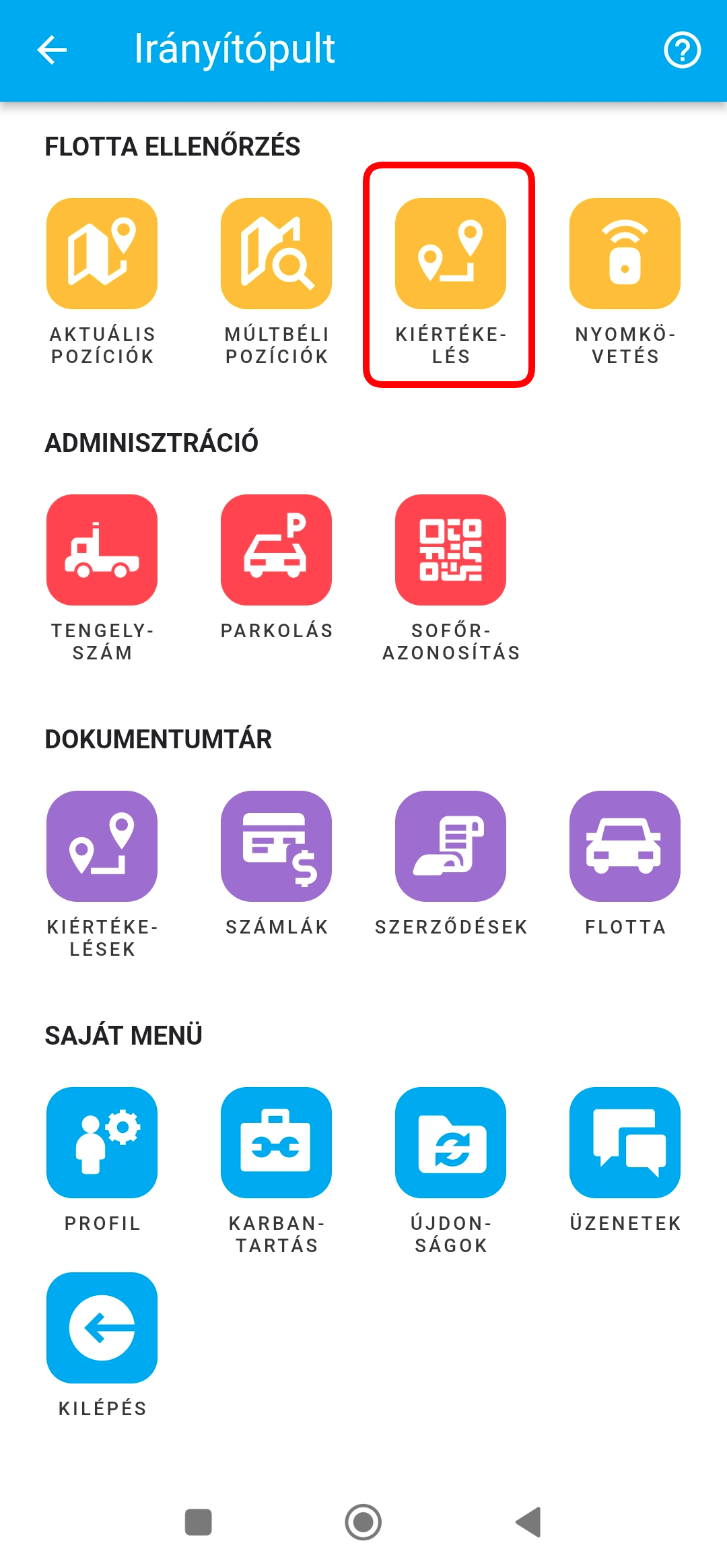Open the Flotta documents tile
Image resolution: width=727 pixels, height=1568 pixels.
pyautogui.click(x=625, y=847)
